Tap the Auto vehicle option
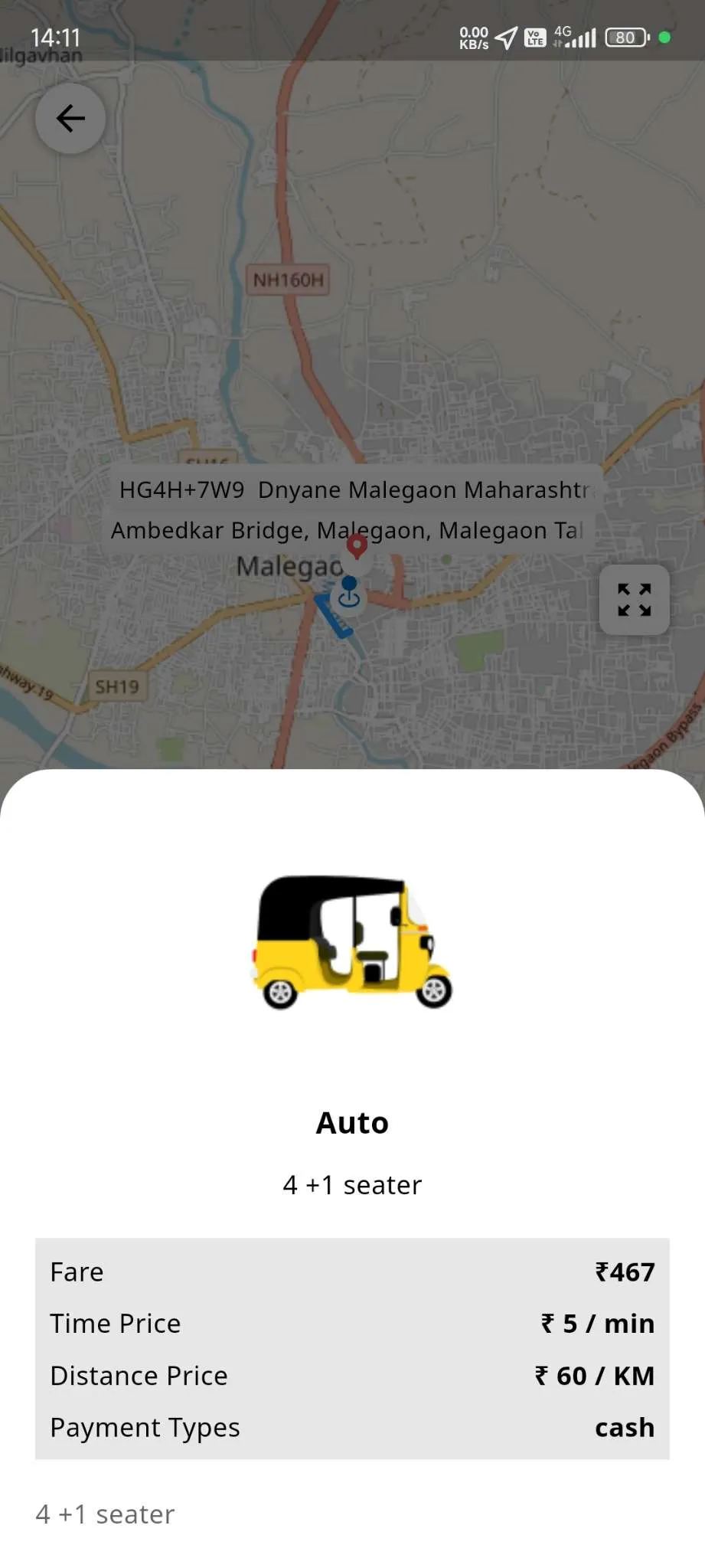 (x=352, y=1122)
